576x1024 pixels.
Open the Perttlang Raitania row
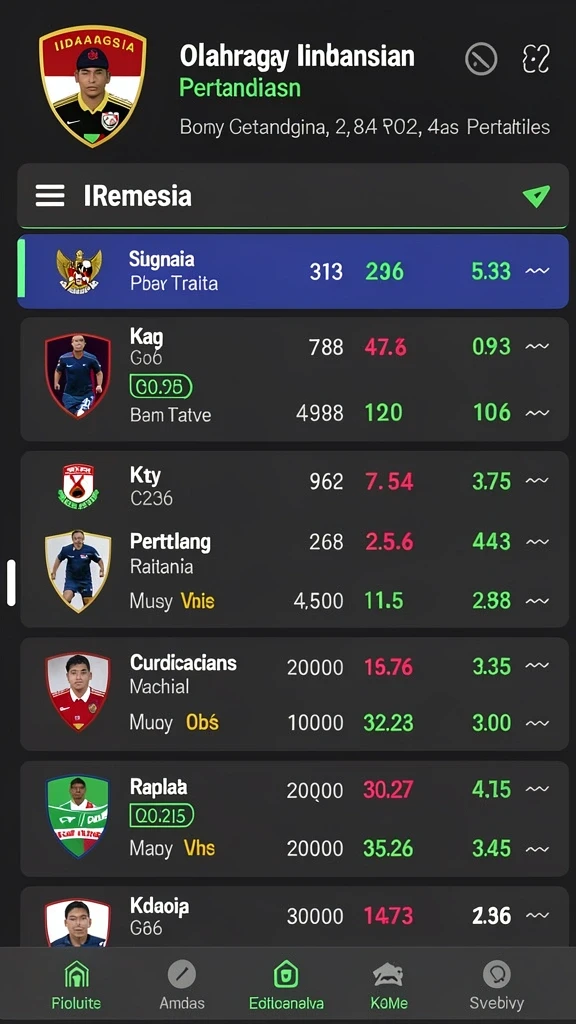click(x=295, y=552)
